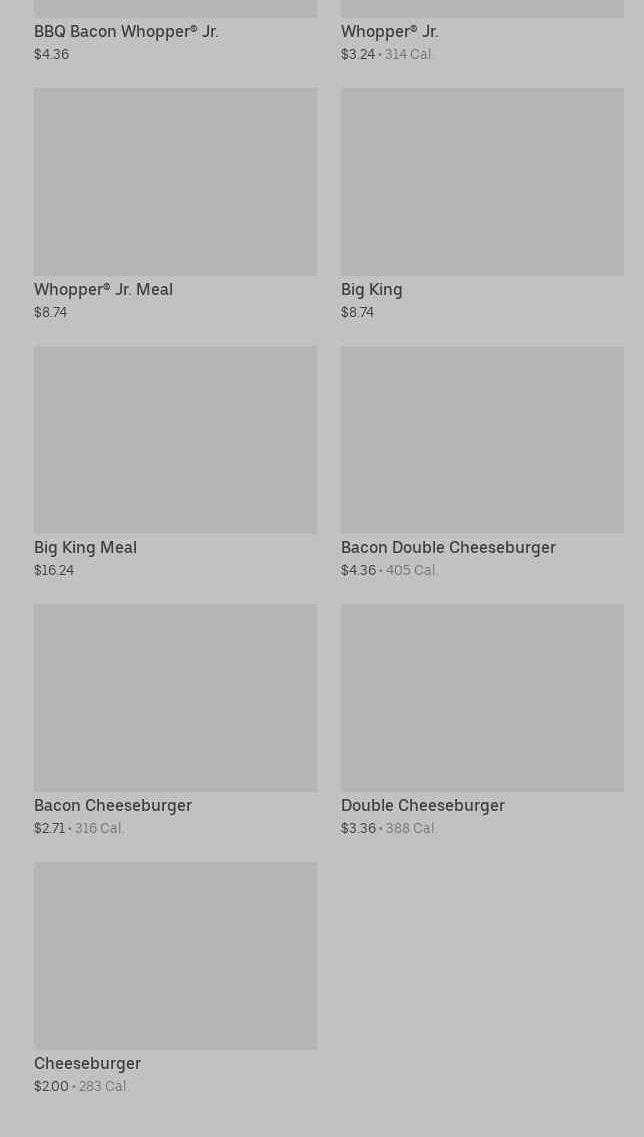The width and height of the screenshot is (644, 1137).
Task: Open the Whopper Jr. Meal card
Action: [x=175, y=182]
